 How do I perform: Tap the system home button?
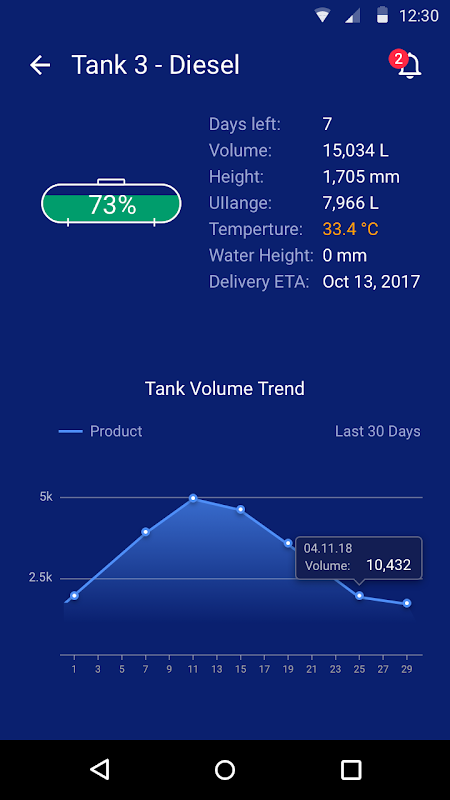click(225, 769)
